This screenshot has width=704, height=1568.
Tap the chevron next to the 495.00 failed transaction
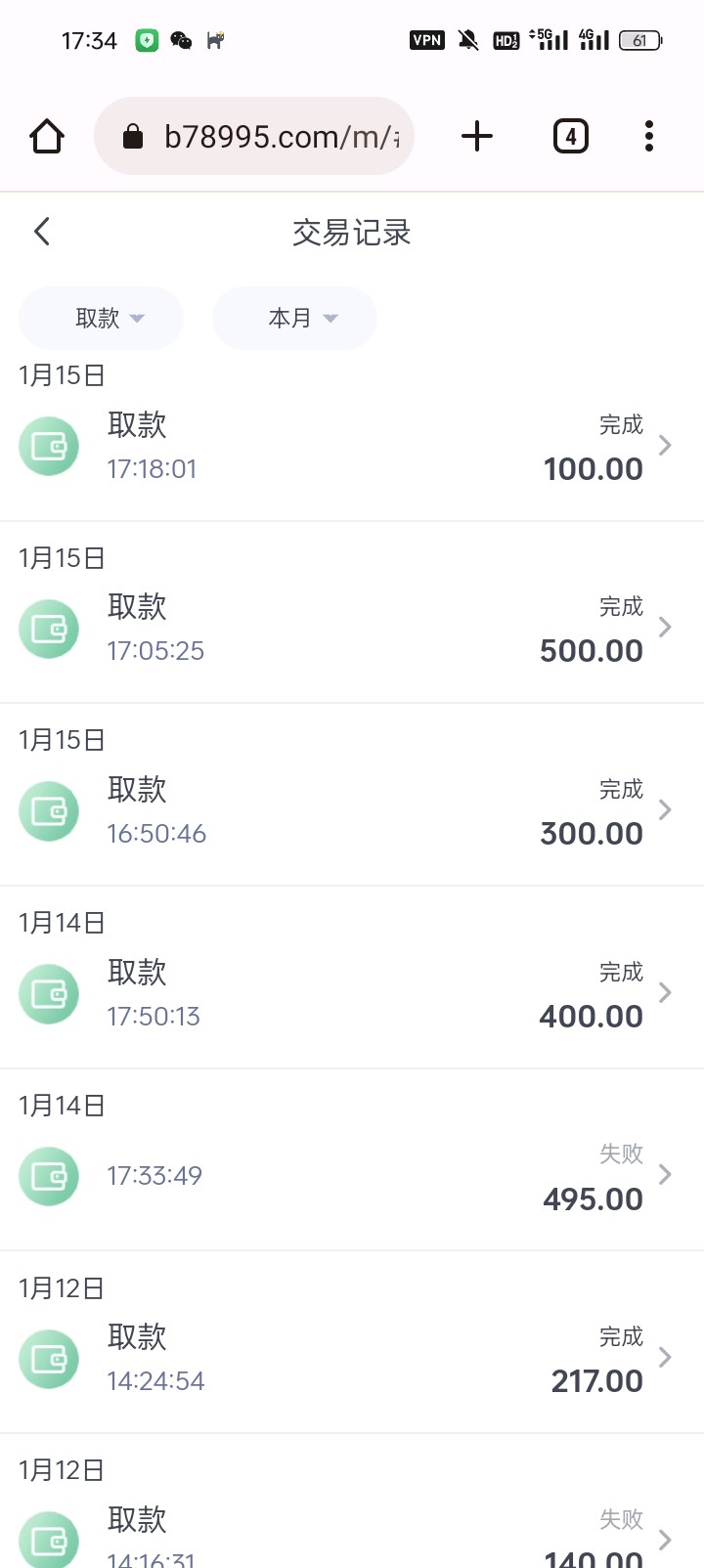(666, 1176)
